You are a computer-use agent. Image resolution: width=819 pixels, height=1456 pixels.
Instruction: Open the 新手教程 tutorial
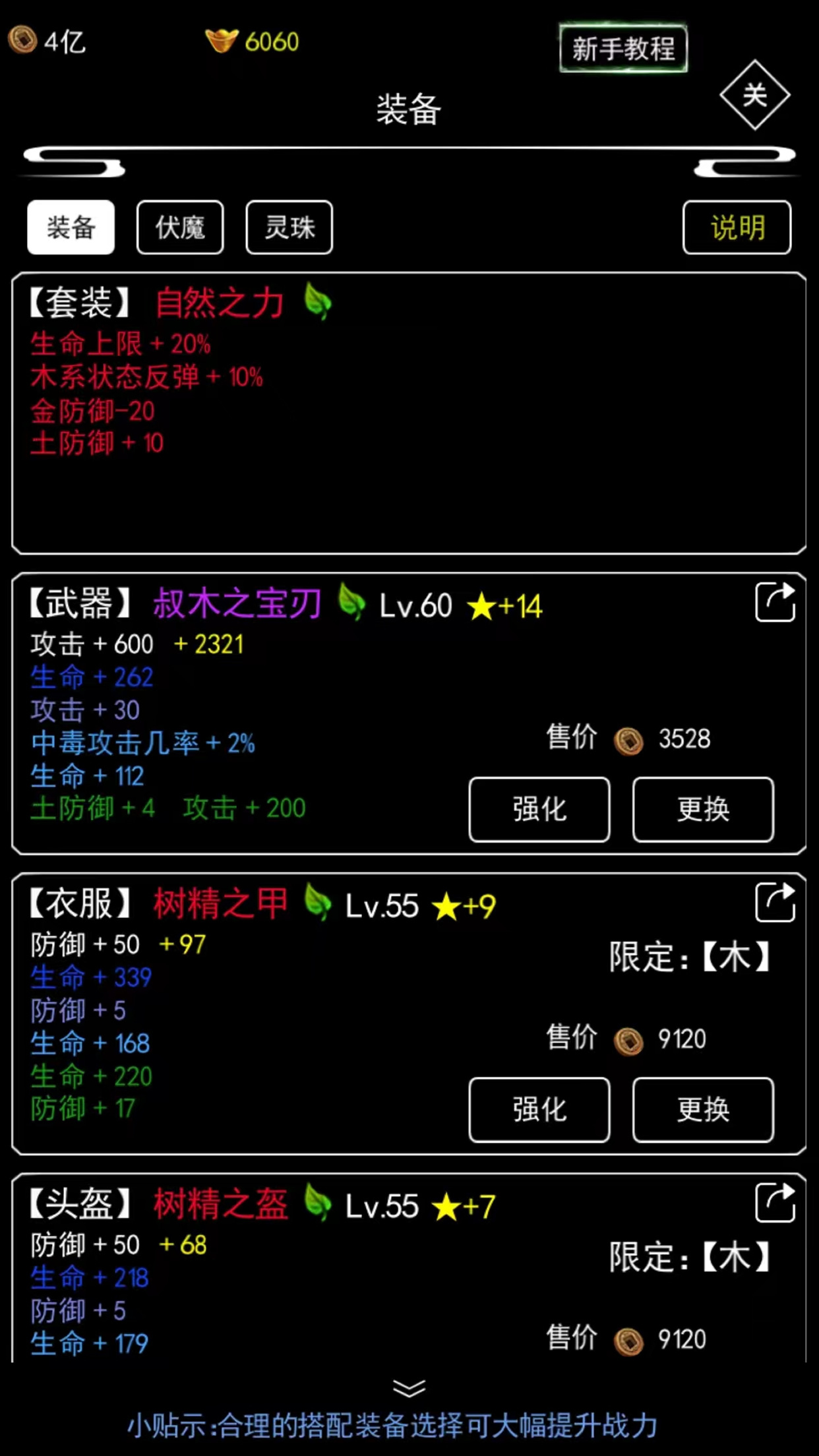623,48
